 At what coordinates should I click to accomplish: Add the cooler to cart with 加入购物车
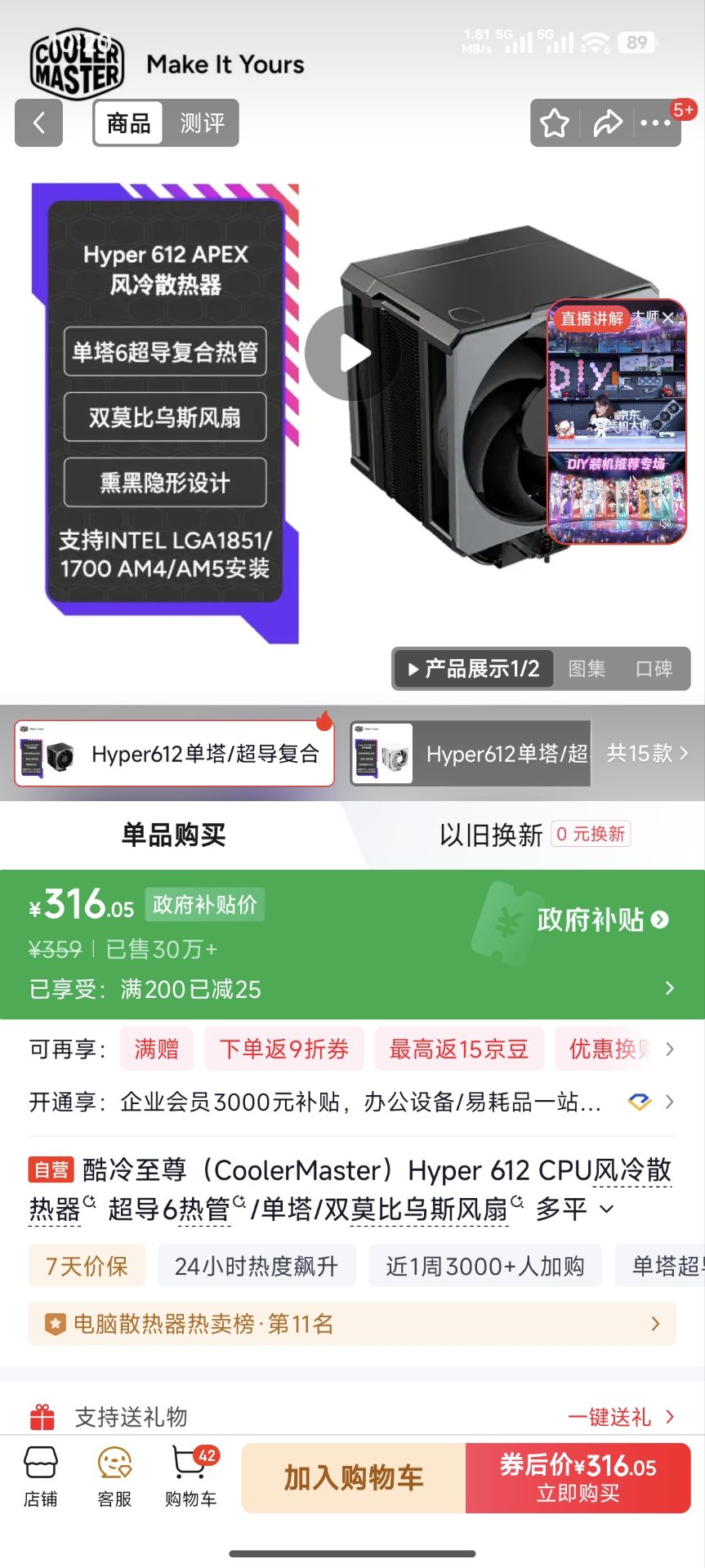353,1478
